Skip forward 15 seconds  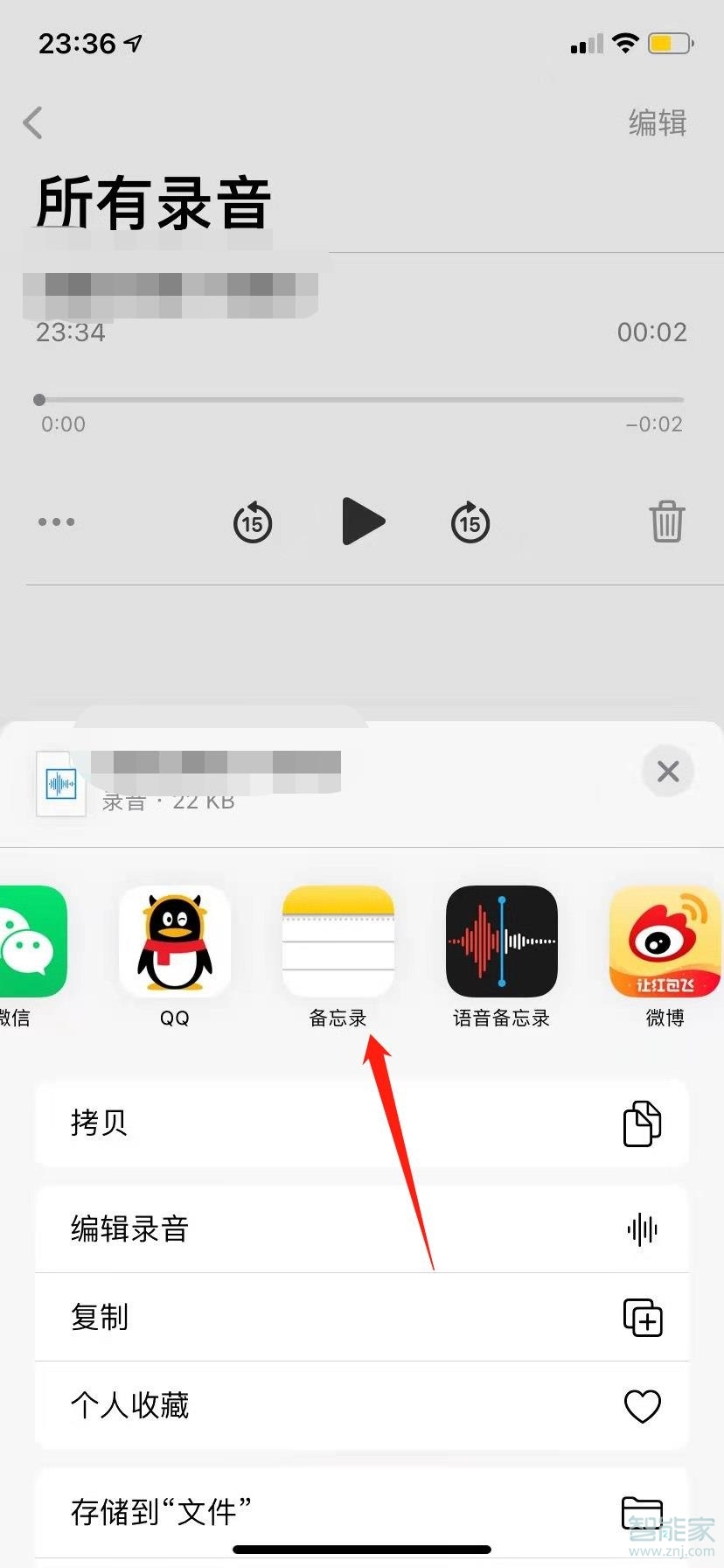pos(470,522)
